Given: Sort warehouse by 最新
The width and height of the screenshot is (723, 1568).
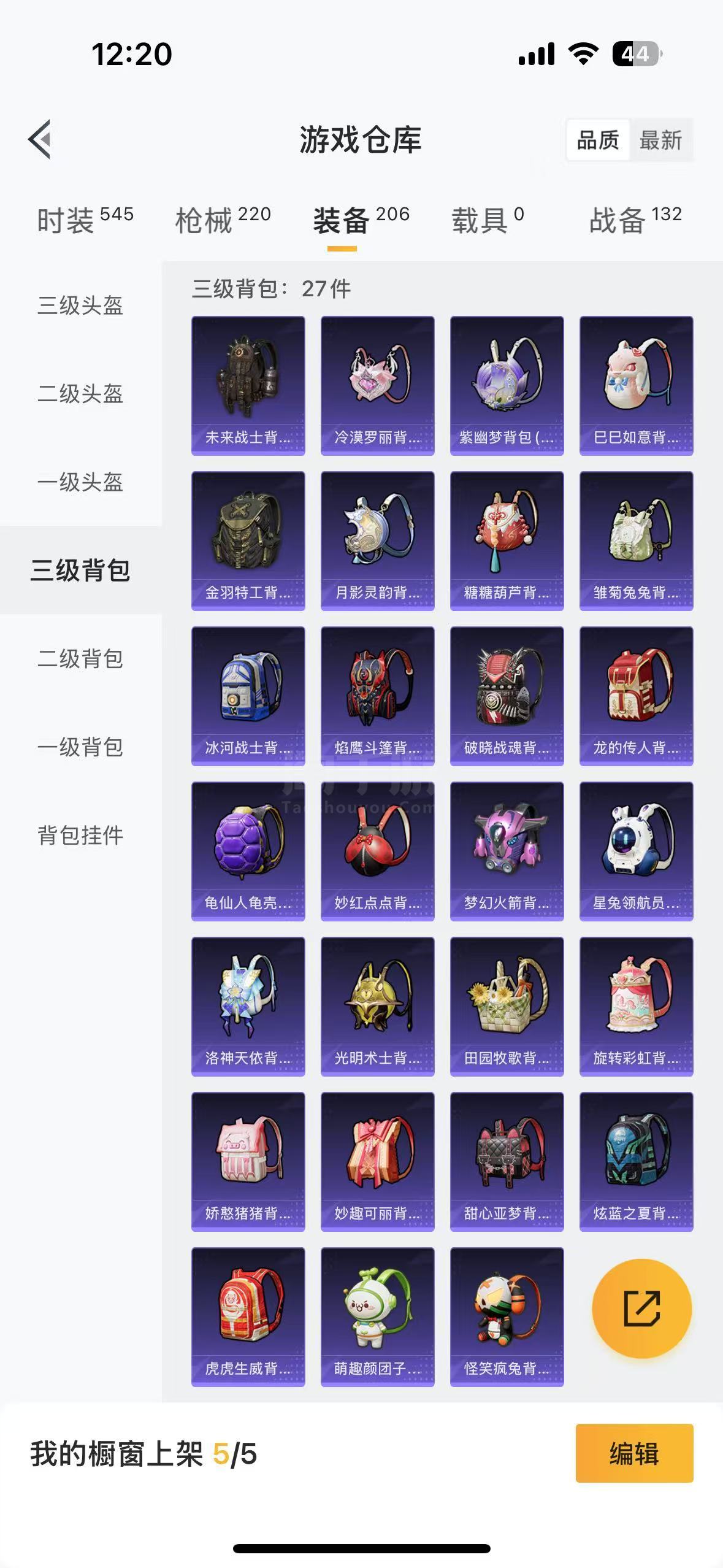Looking at the screenshot, I should (x=660, y=140).
